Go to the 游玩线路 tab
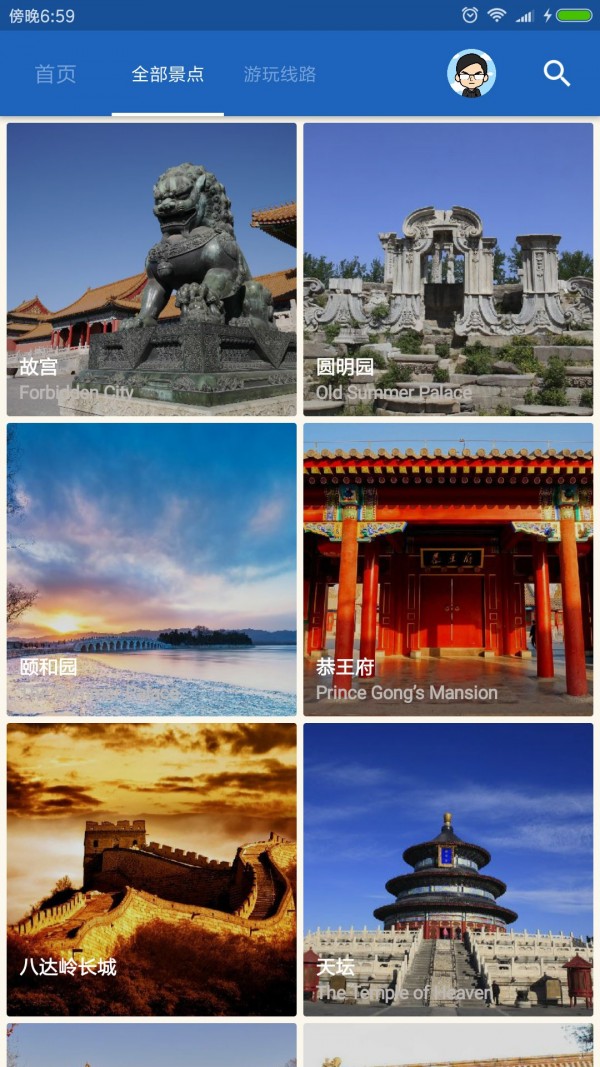Image resolution: width=600 pixels, height=1067 pixels. pos(280,74)
